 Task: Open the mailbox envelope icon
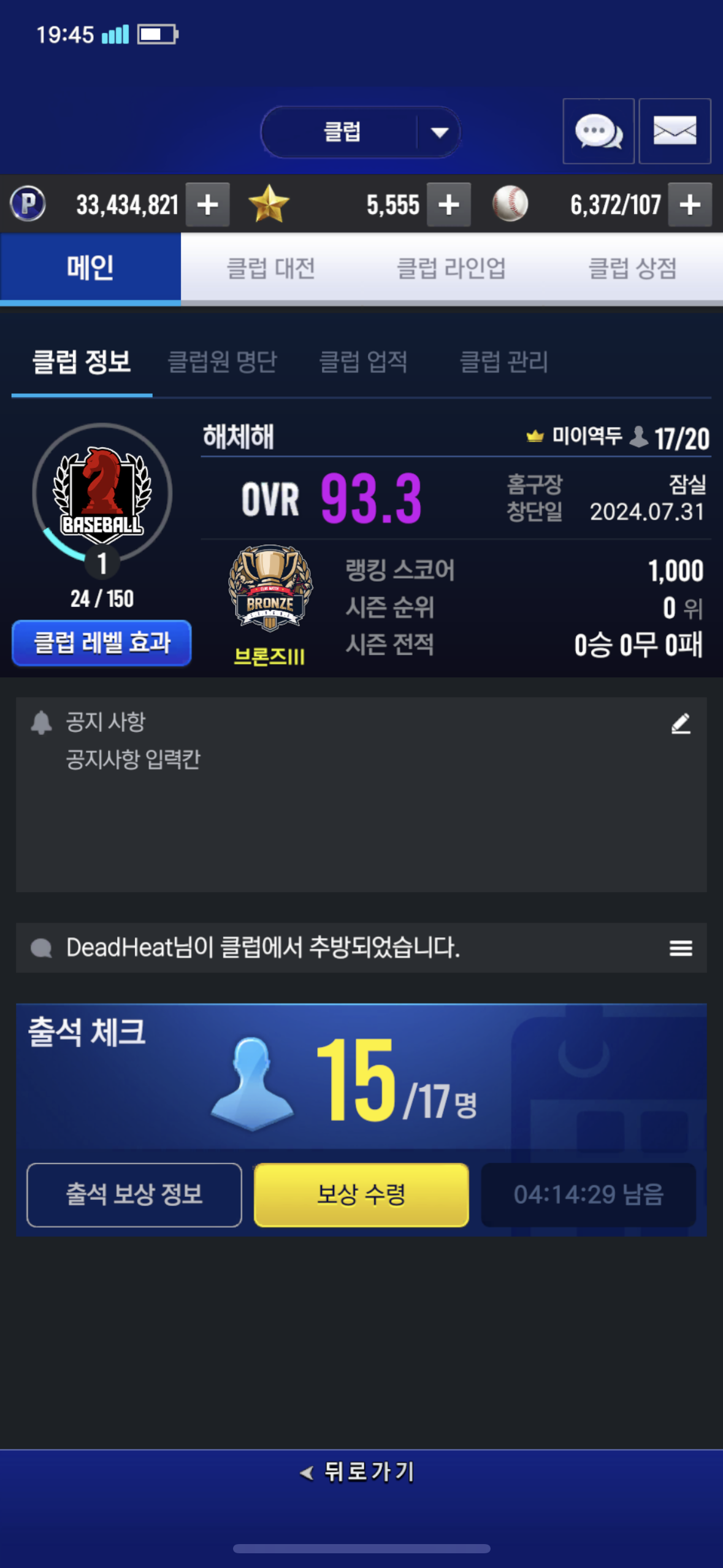[675, 131]
